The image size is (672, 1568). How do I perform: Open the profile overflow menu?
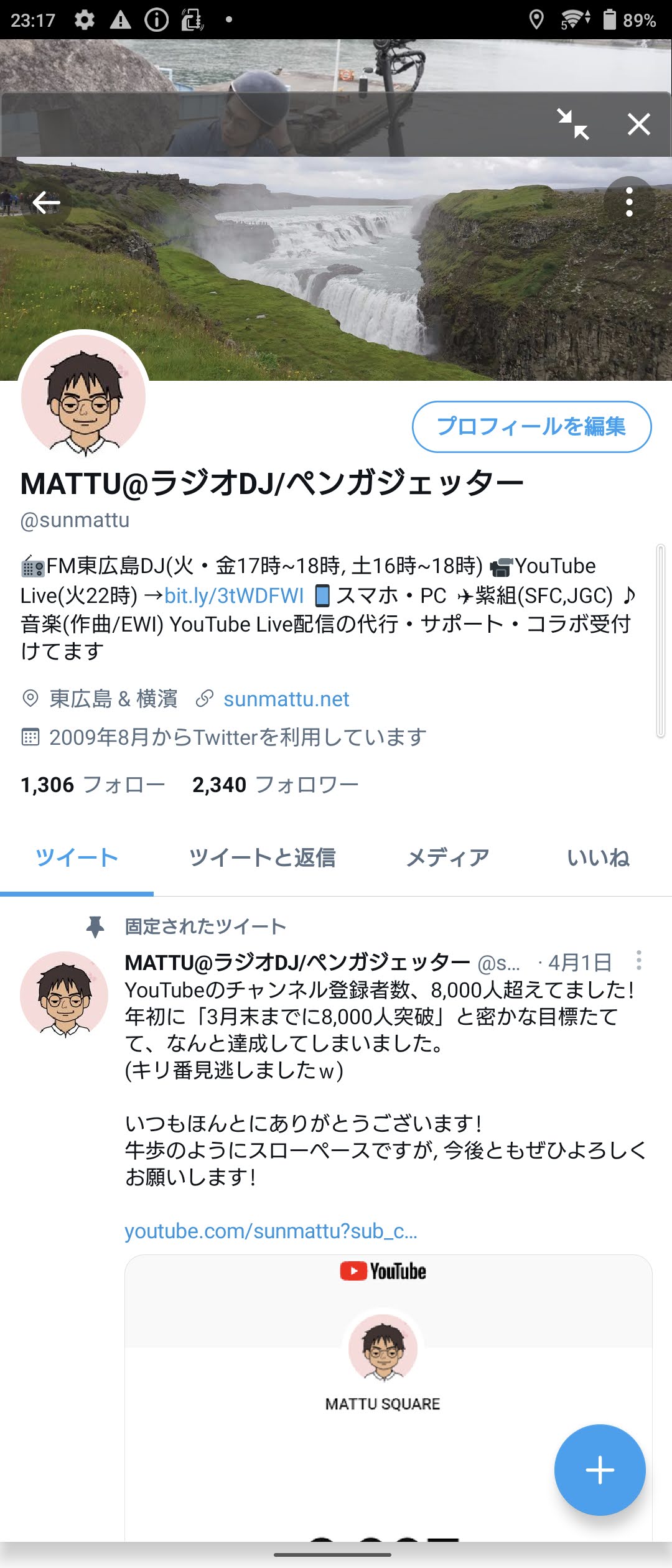coord(629,202)
